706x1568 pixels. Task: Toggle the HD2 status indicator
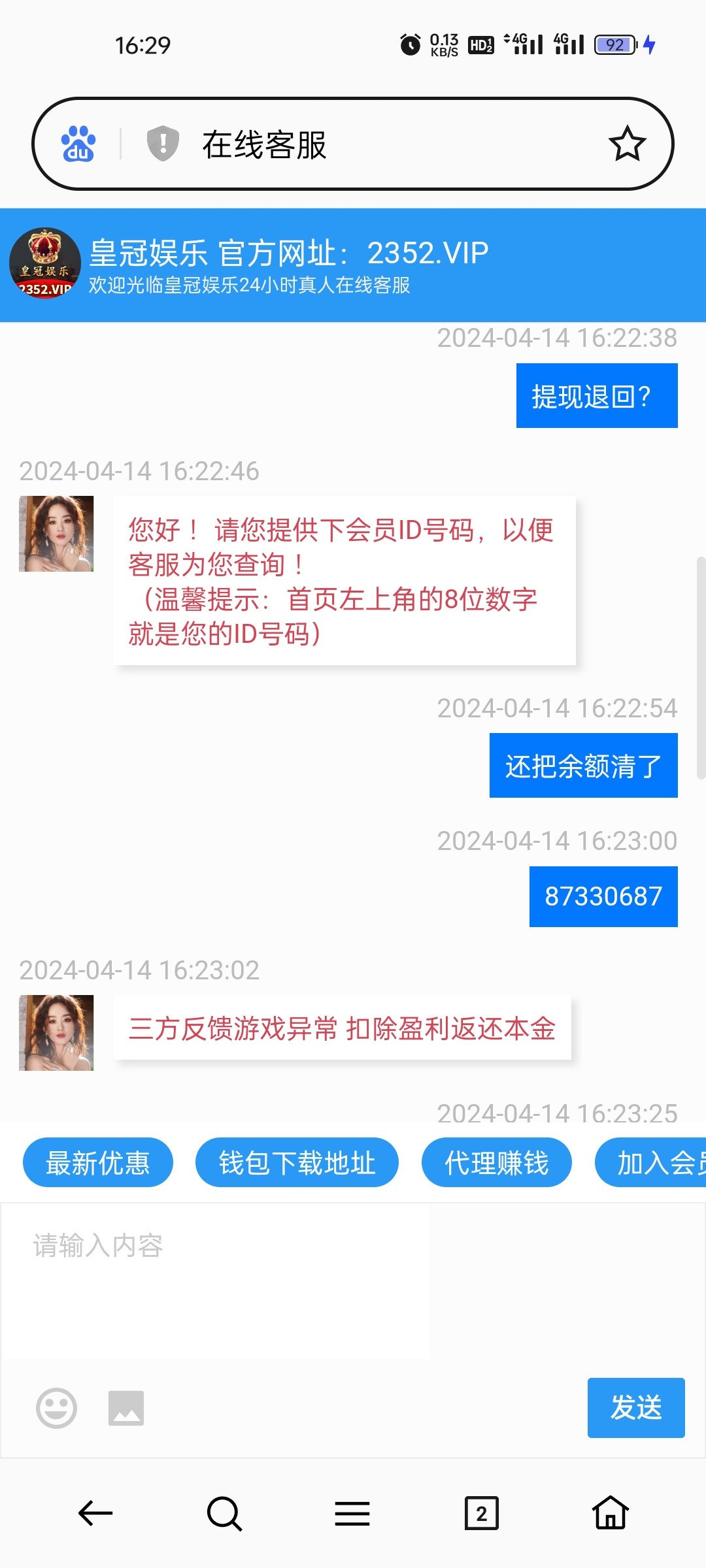(x=480, y=44)
